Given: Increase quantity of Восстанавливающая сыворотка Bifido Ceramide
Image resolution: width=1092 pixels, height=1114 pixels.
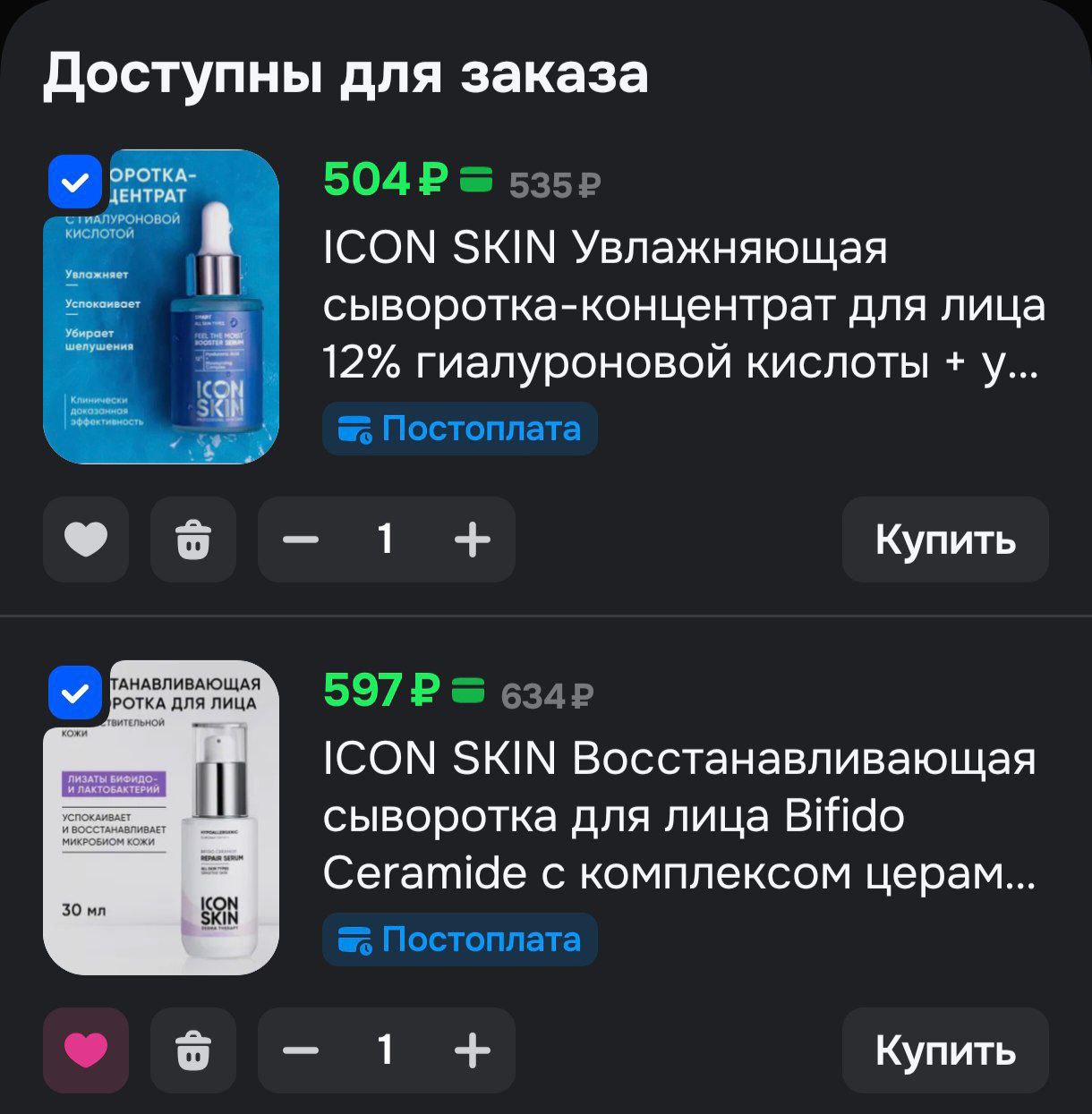Looking at the screenshot, I should [x=472, y=1050].
